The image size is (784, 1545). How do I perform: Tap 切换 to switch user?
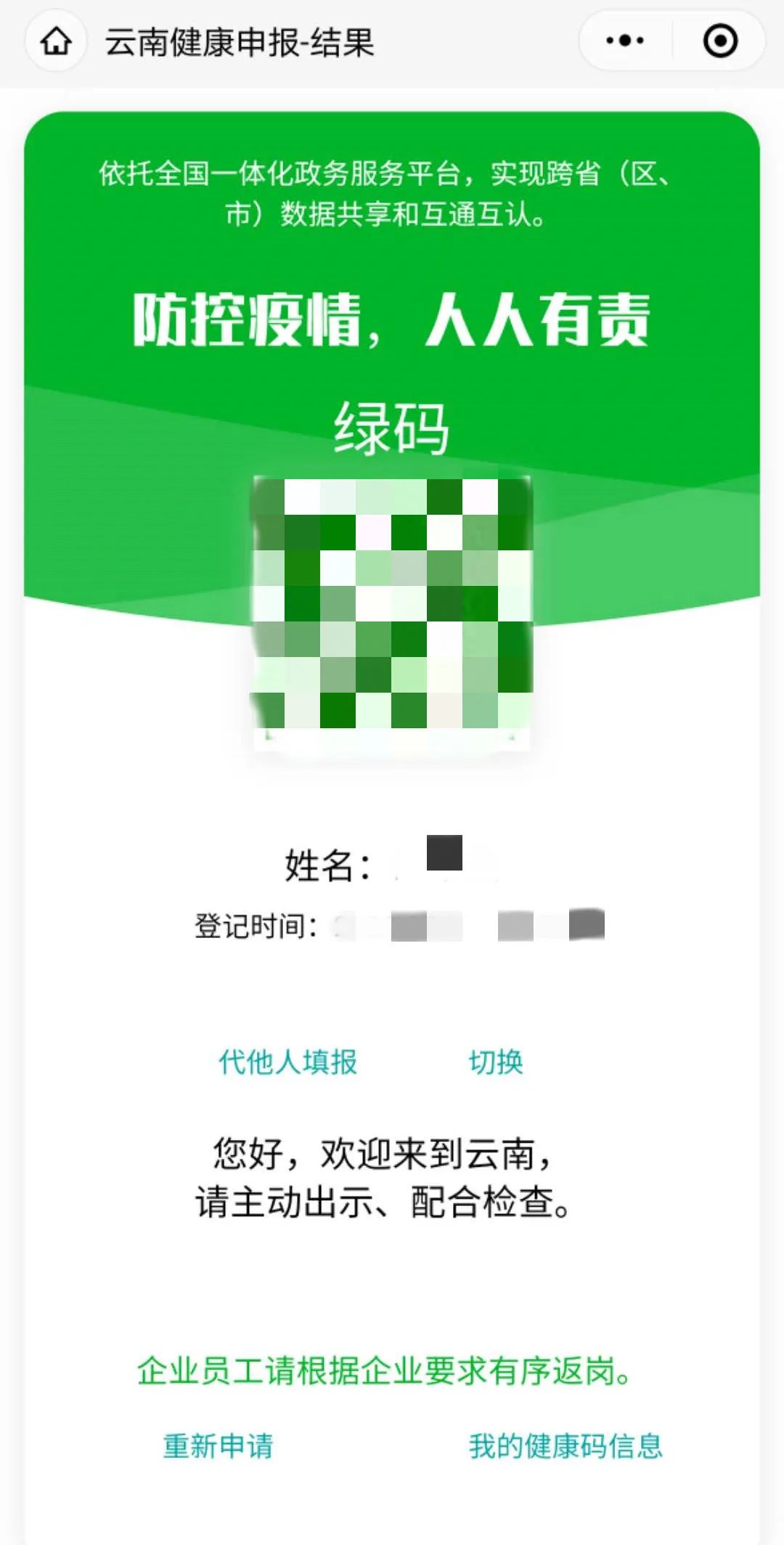496,1062
